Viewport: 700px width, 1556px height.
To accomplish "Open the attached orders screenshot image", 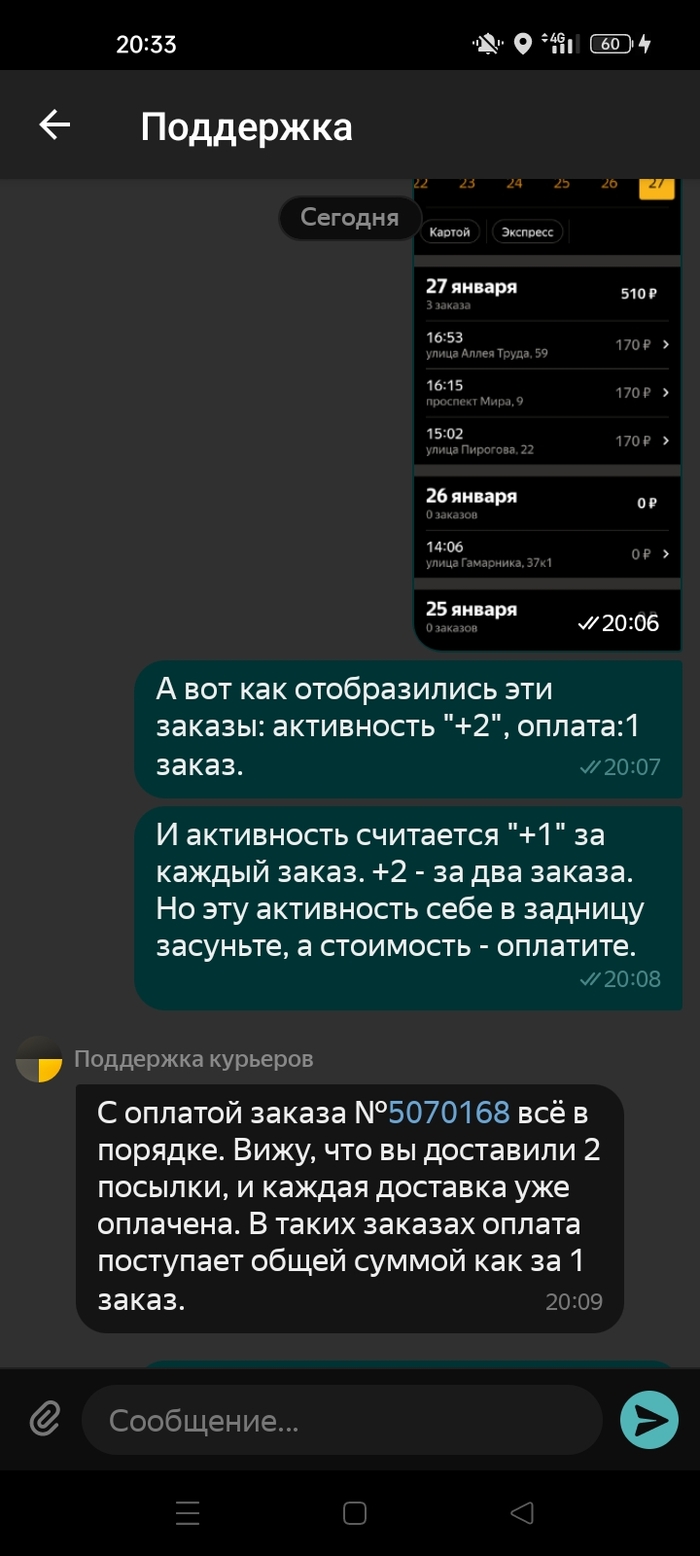I will pos(544,420).
